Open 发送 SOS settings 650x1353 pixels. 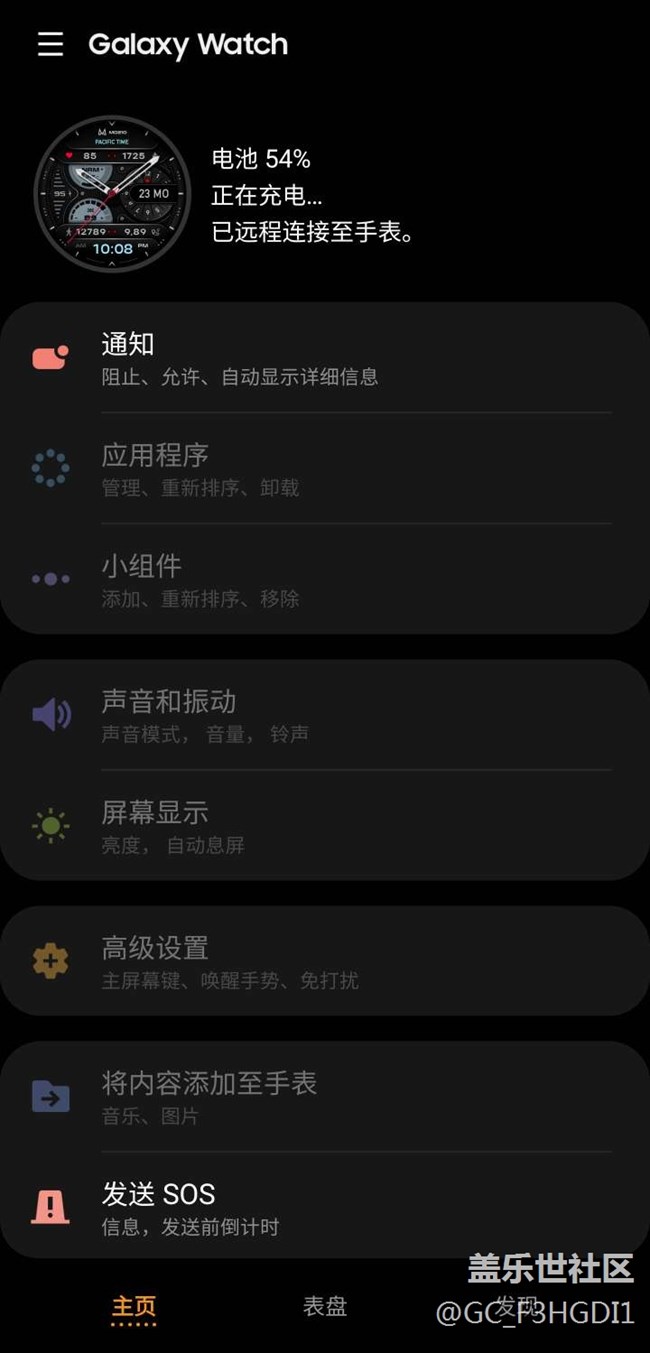coord(325,1207)
